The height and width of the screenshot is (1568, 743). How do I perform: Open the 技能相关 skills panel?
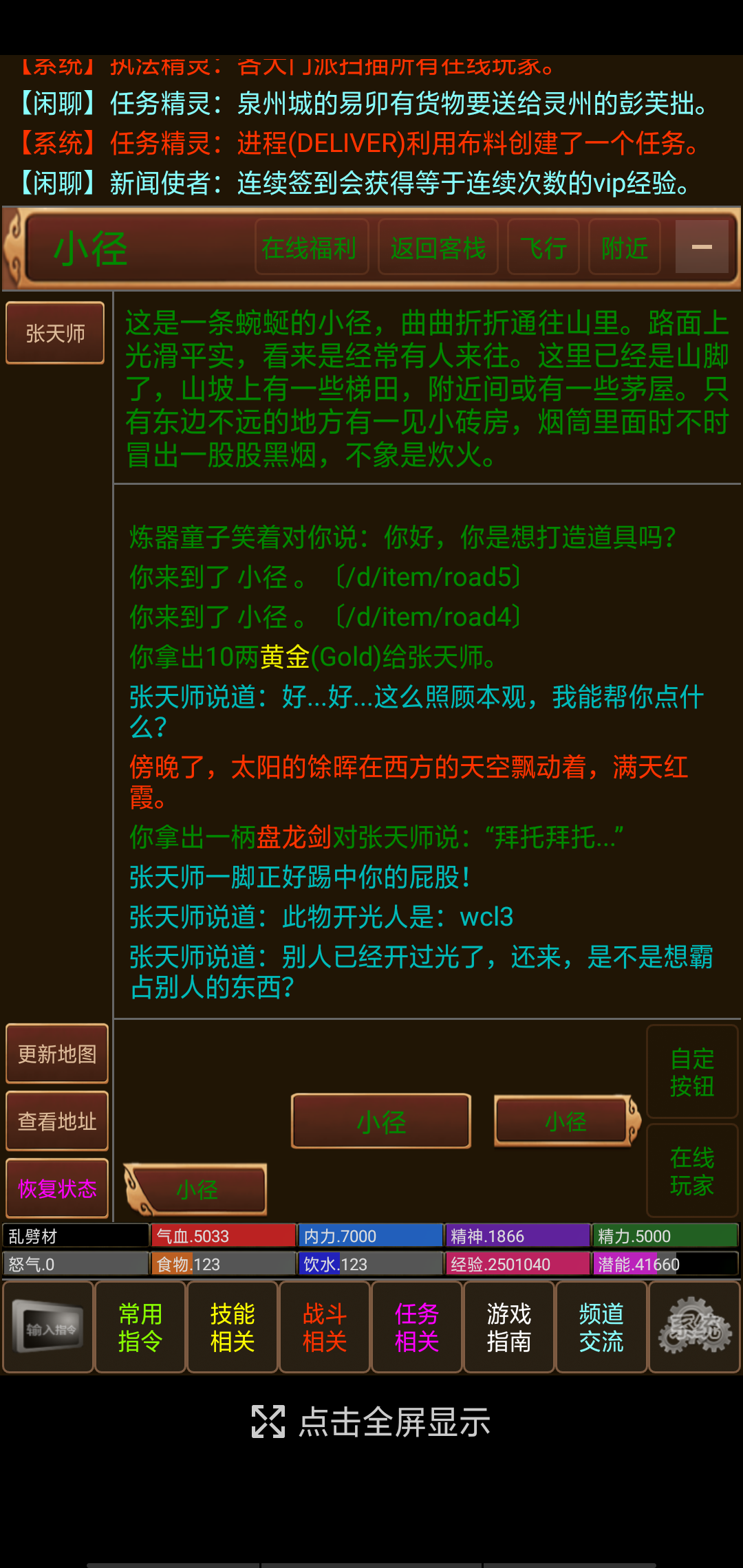[x=233, y=1327]
